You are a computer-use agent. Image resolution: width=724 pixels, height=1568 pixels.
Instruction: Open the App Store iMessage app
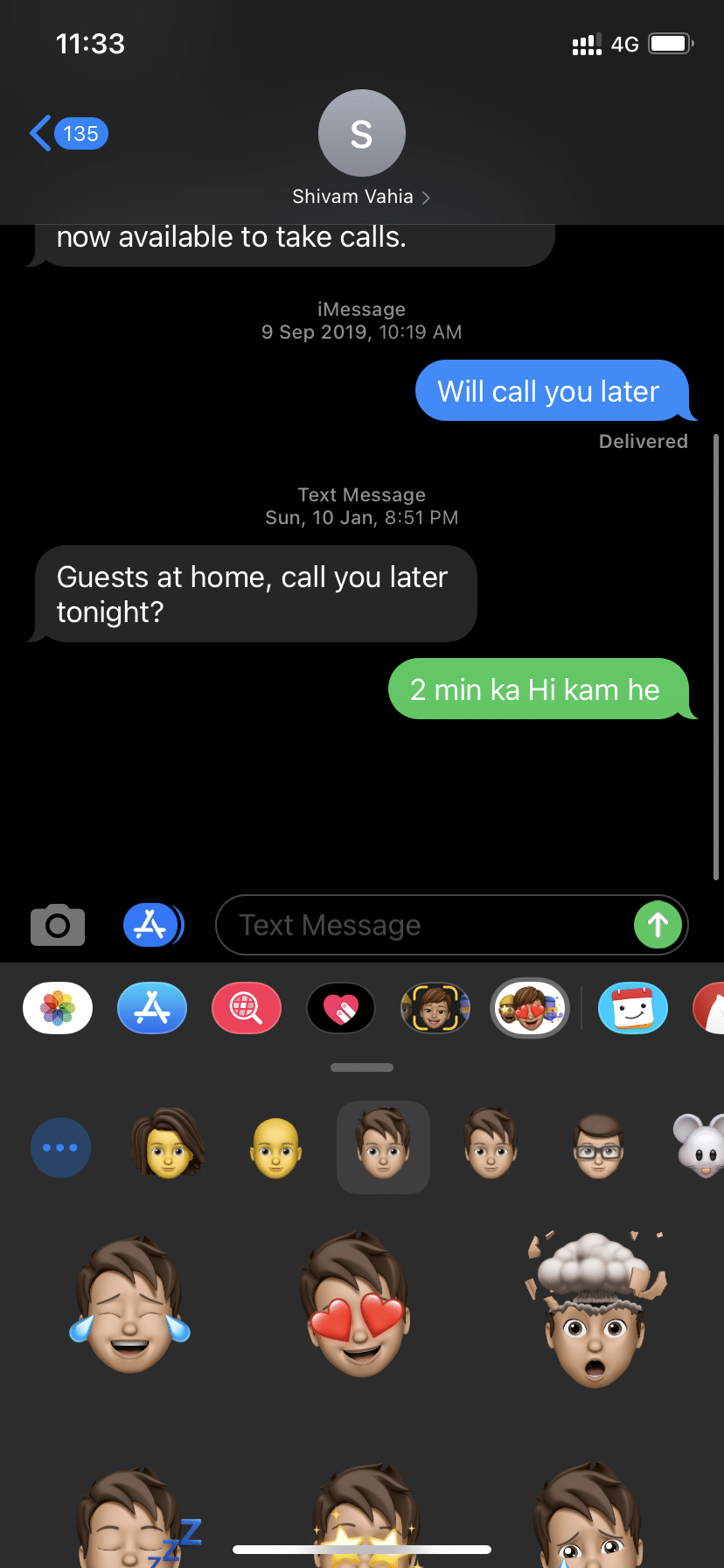152,1008
